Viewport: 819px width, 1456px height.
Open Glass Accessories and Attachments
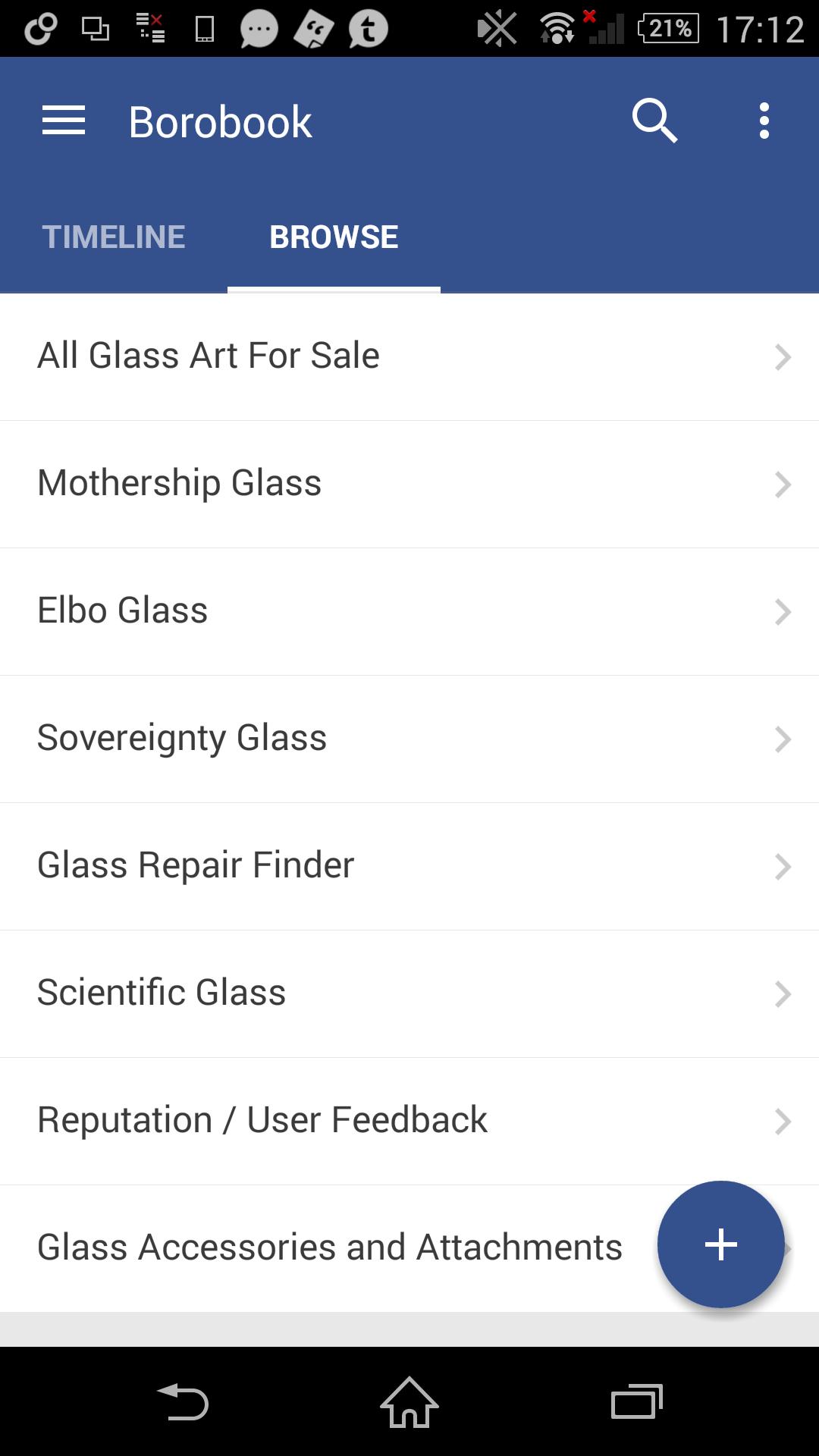click(x=330, y=1248)
